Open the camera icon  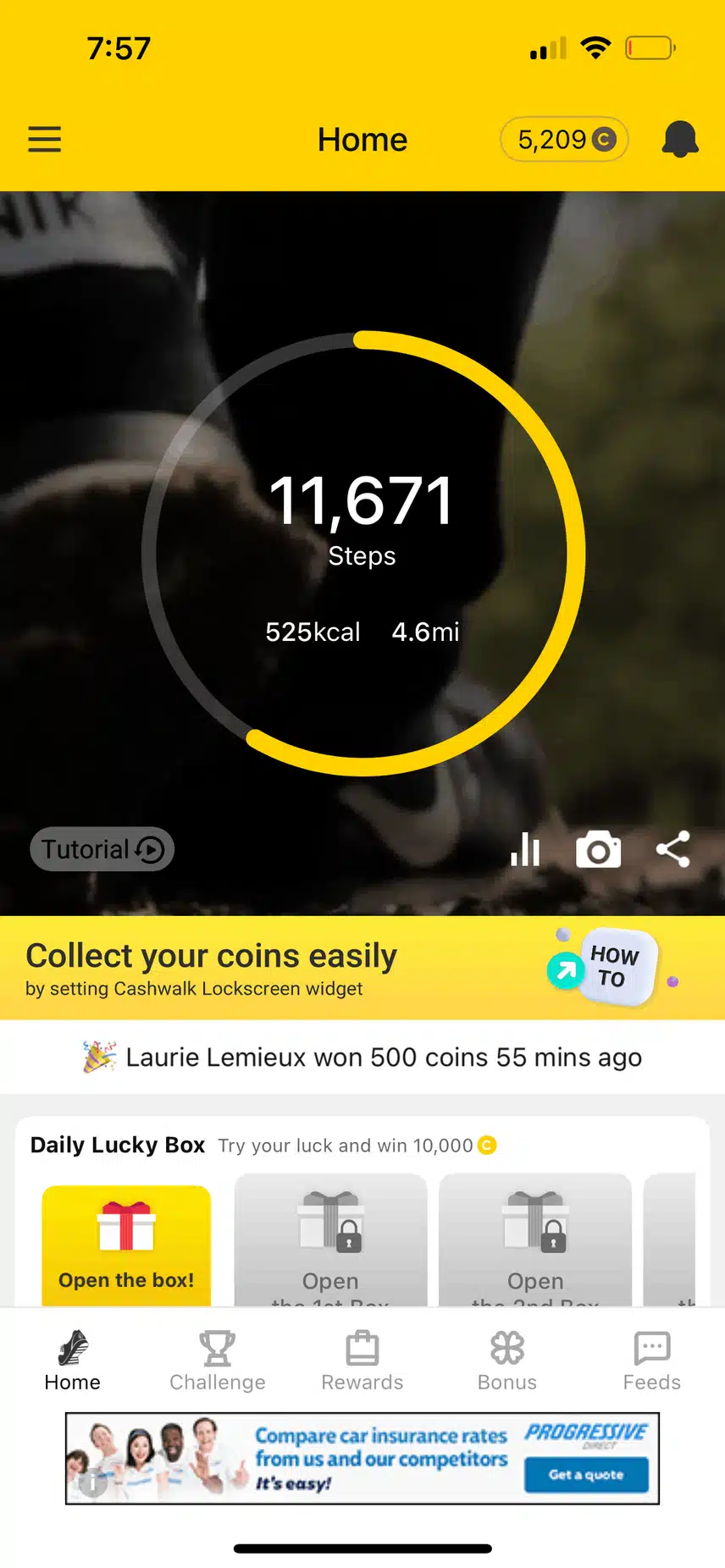(598, 850)
